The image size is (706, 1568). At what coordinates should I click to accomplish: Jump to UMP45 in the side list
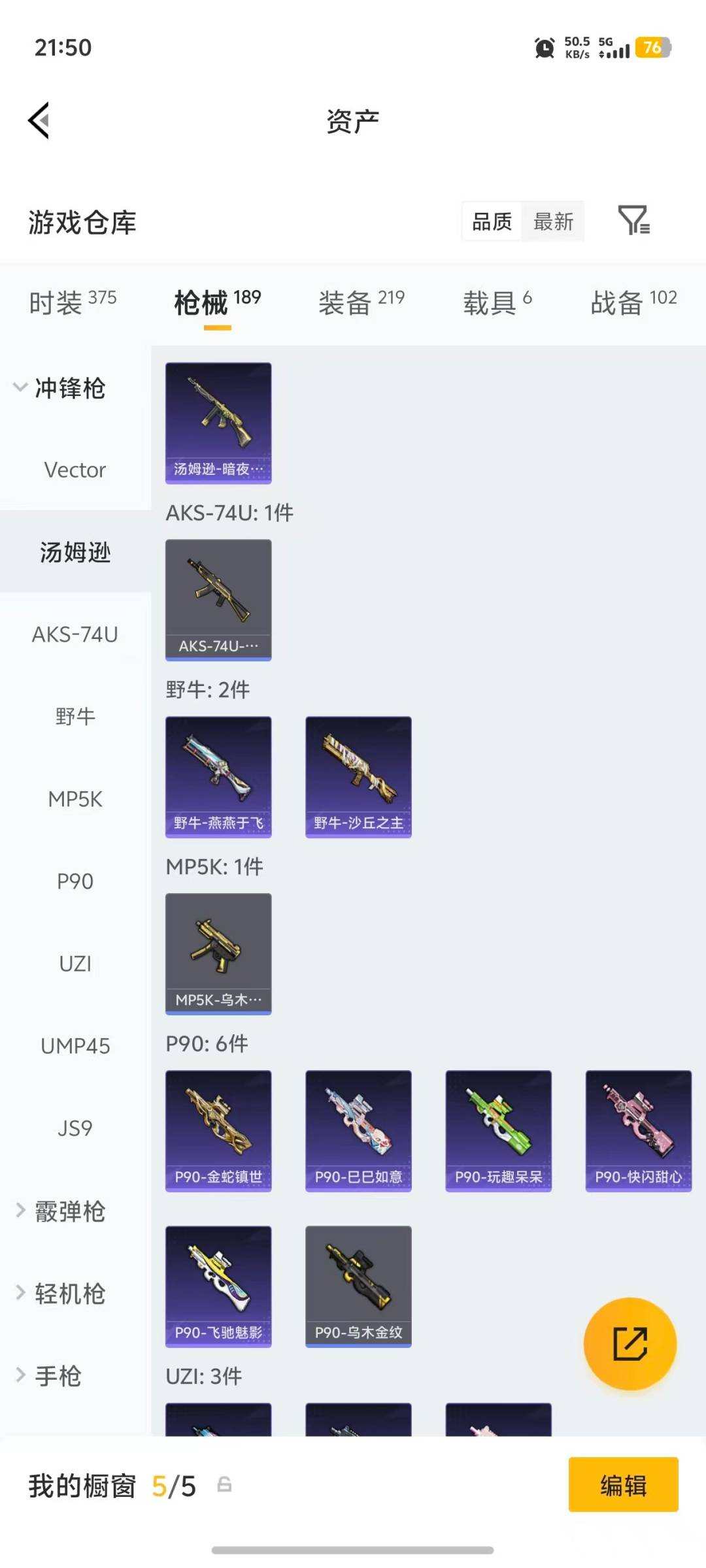[75, 1046]
